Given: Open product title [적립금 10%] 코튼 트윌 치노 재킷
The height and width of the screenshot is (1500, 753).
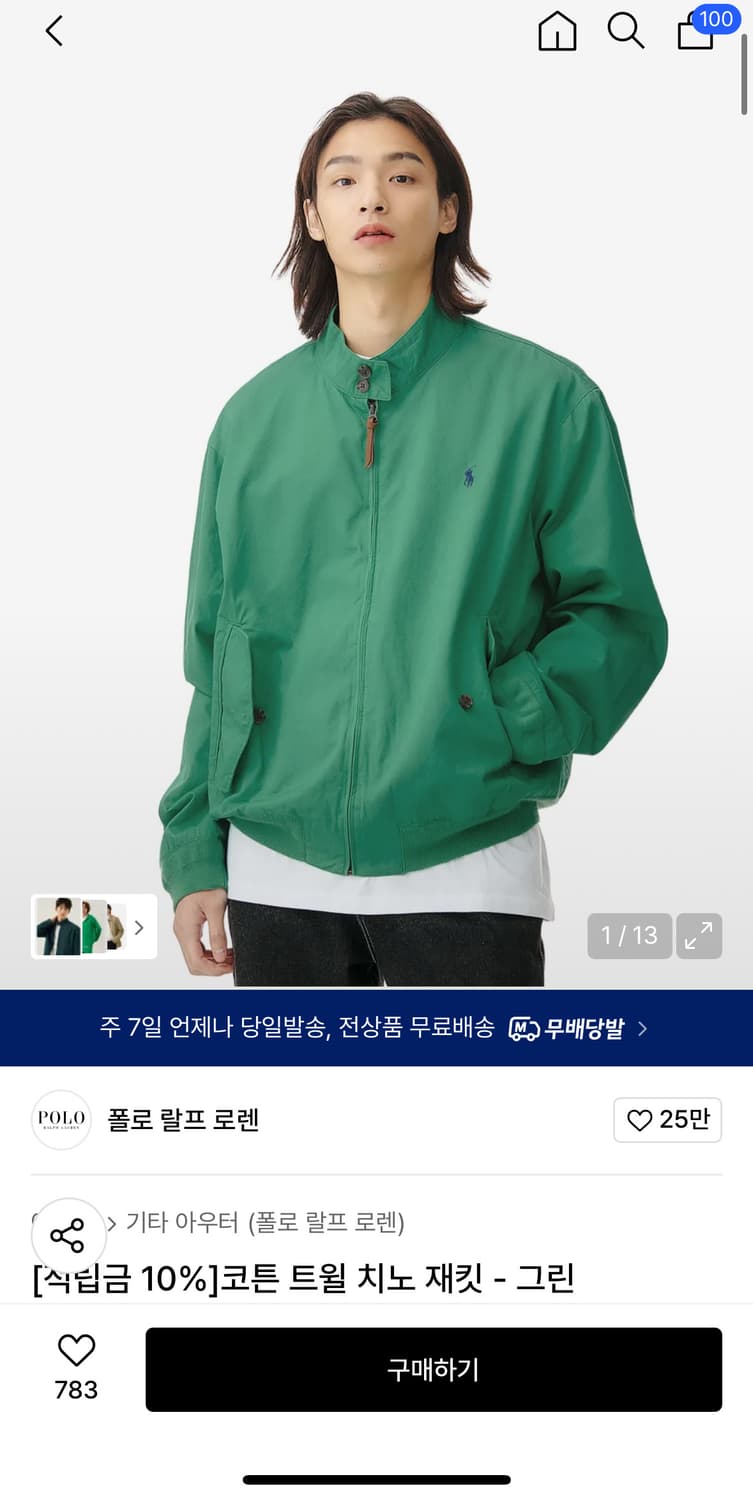Looking at the screenshot, I should tap(300, 1278).
